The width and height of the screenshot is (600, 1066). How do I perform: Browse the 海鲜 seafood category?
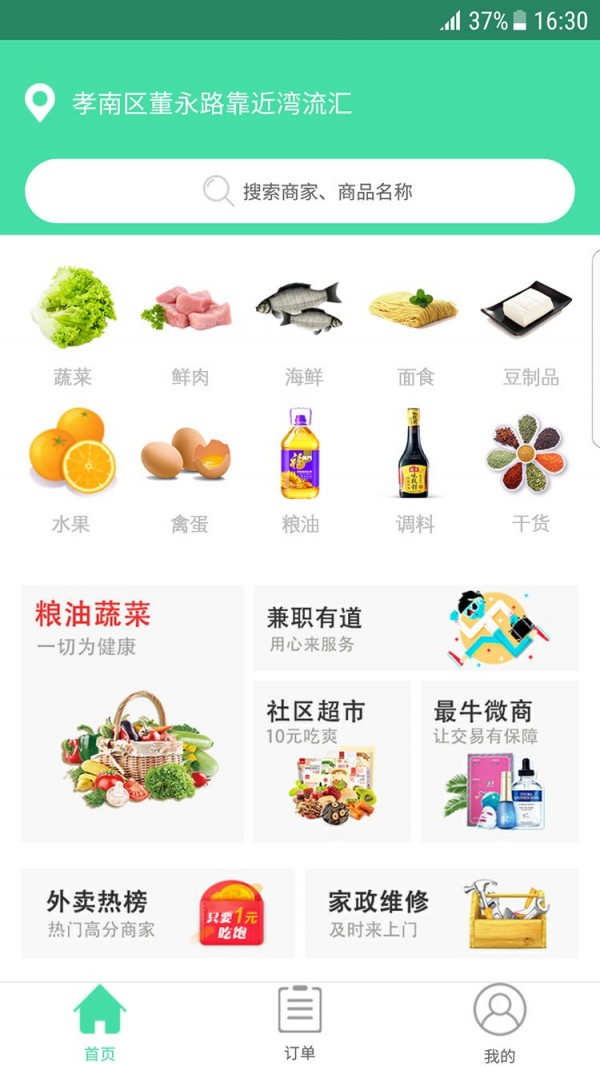(x=300, y=325)
